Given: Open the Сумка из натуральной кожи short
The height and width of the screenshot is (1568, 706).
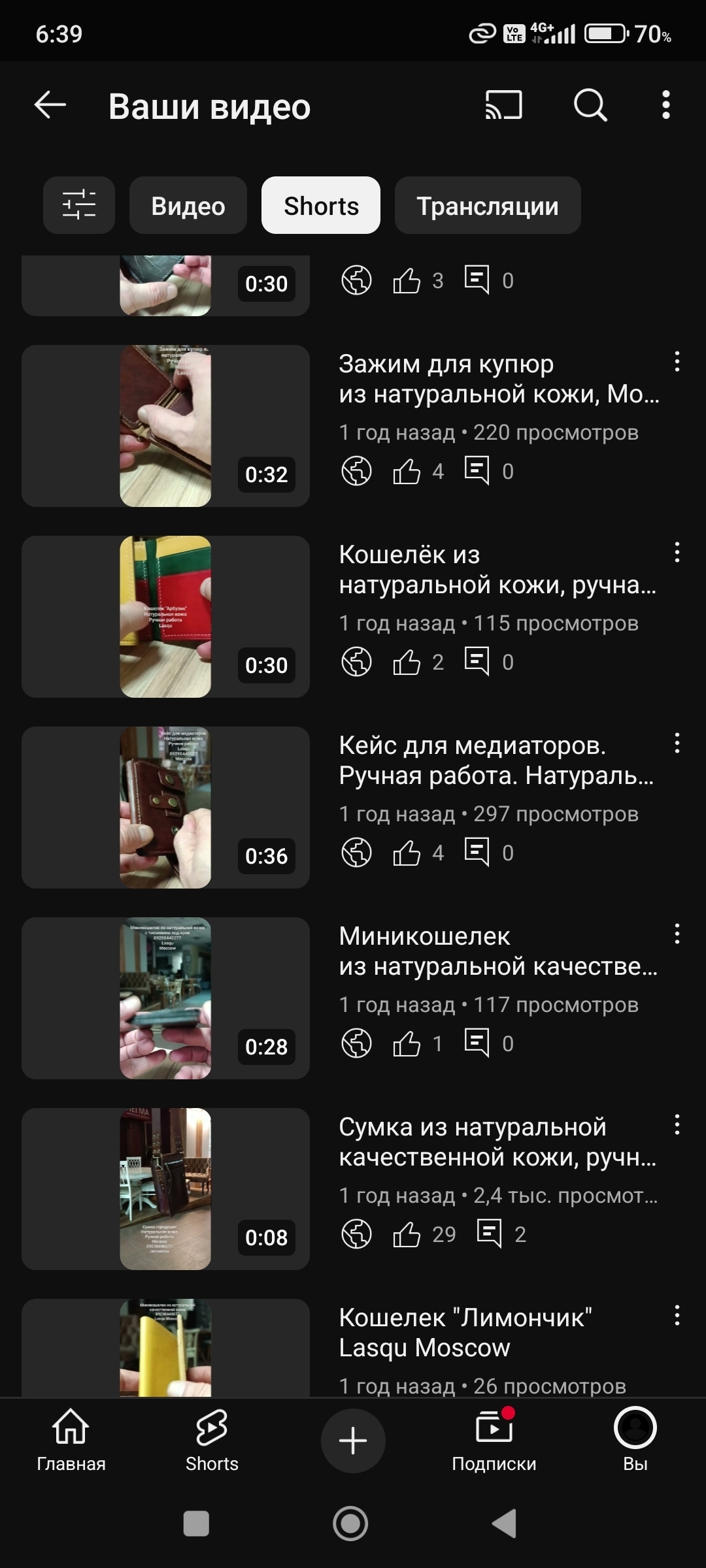Looking at the screenshot, I should pyautogui.click(x=165, y=1189).
